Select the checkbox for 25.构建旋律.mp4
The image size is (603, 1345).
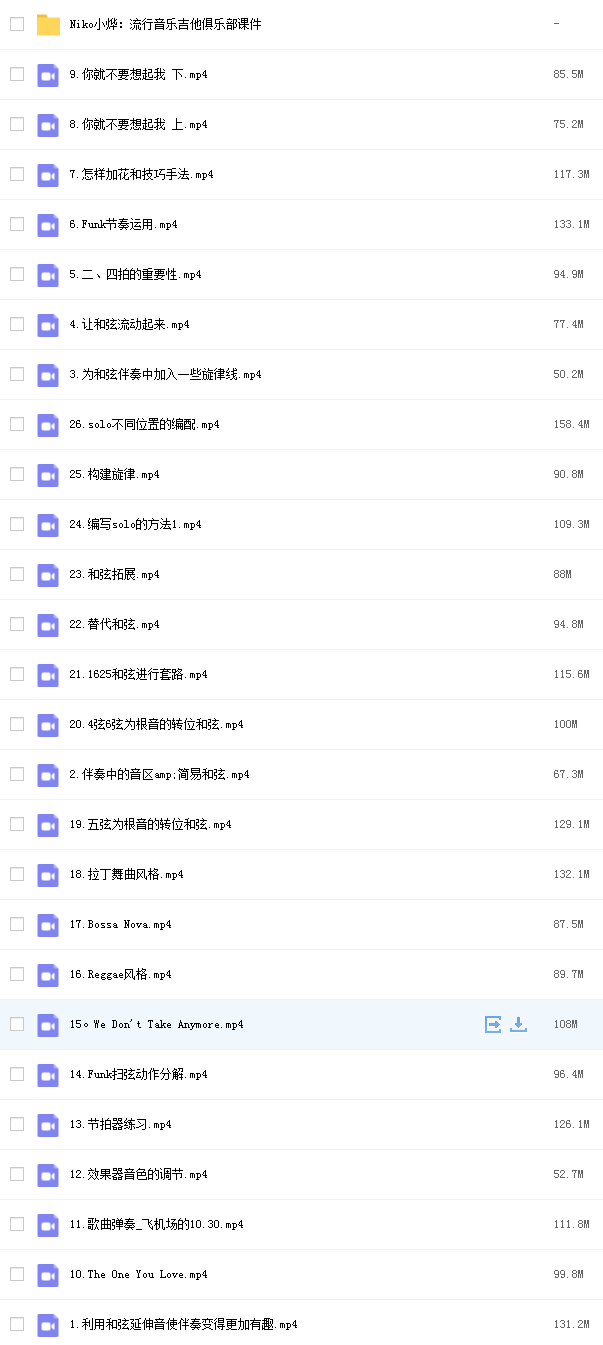[17, 474]
